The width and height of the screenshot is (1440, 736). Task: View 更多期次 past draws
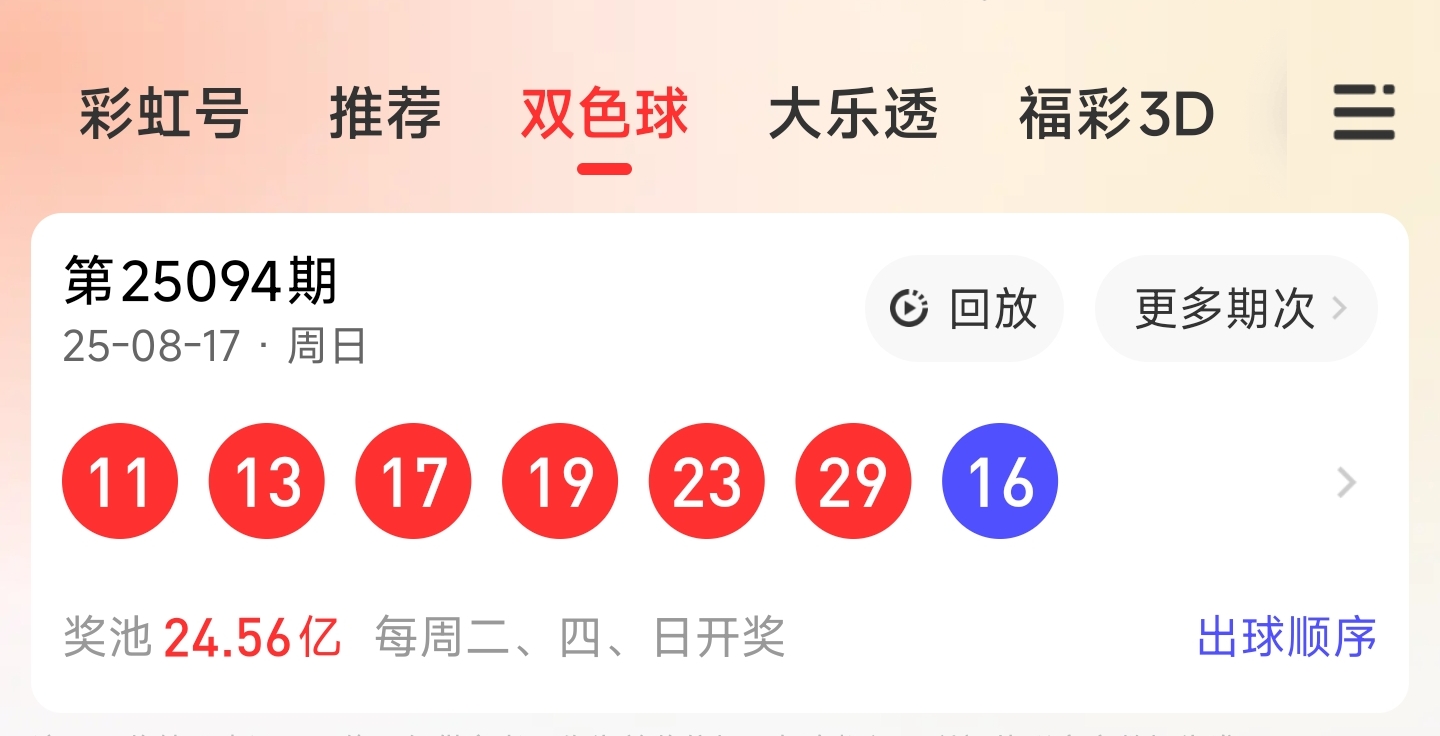pos(1236,309)
